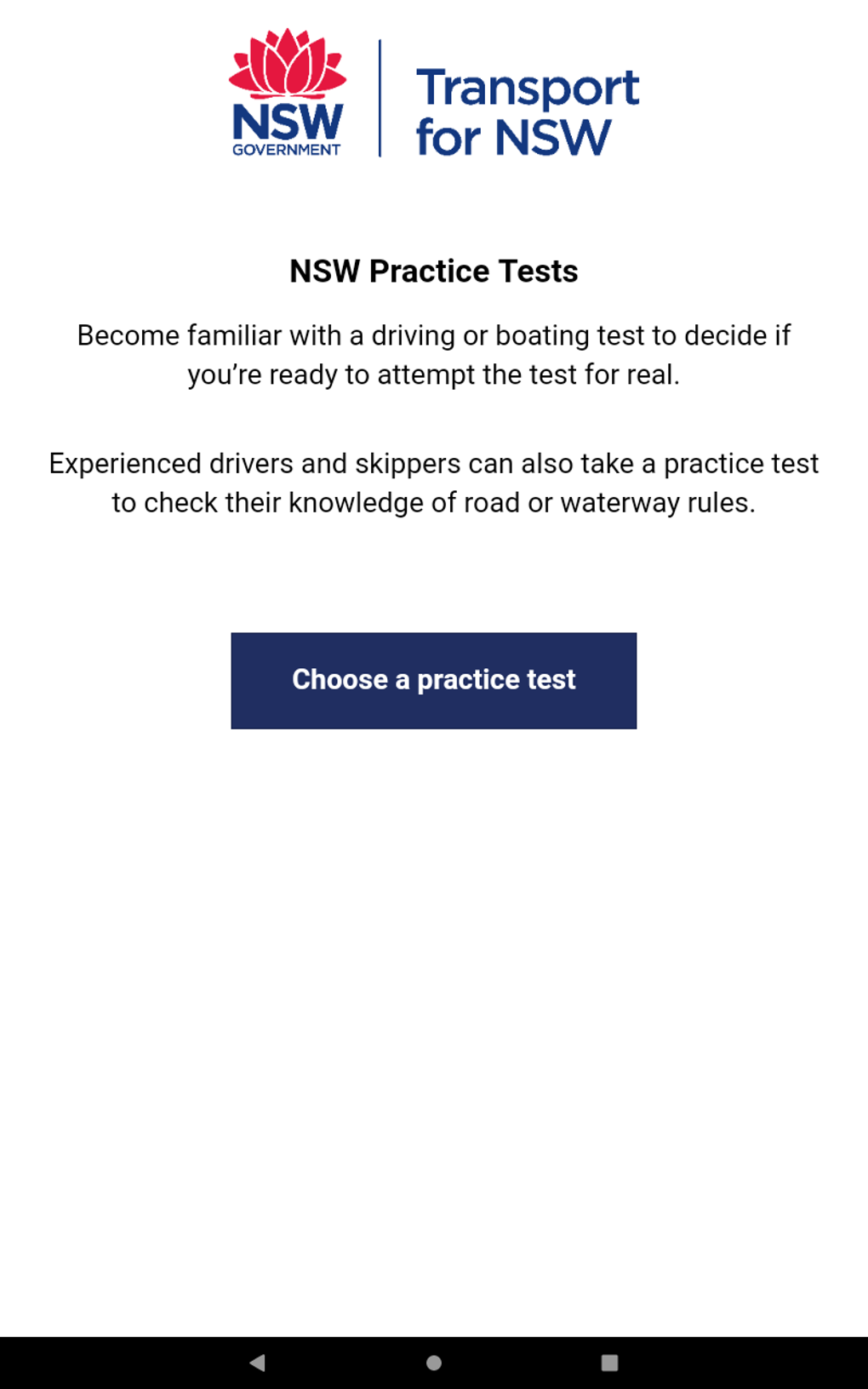This screenshot has width=868, height=1389.
Task: Tap Choose a practice test label text
Action: (433, 680)
